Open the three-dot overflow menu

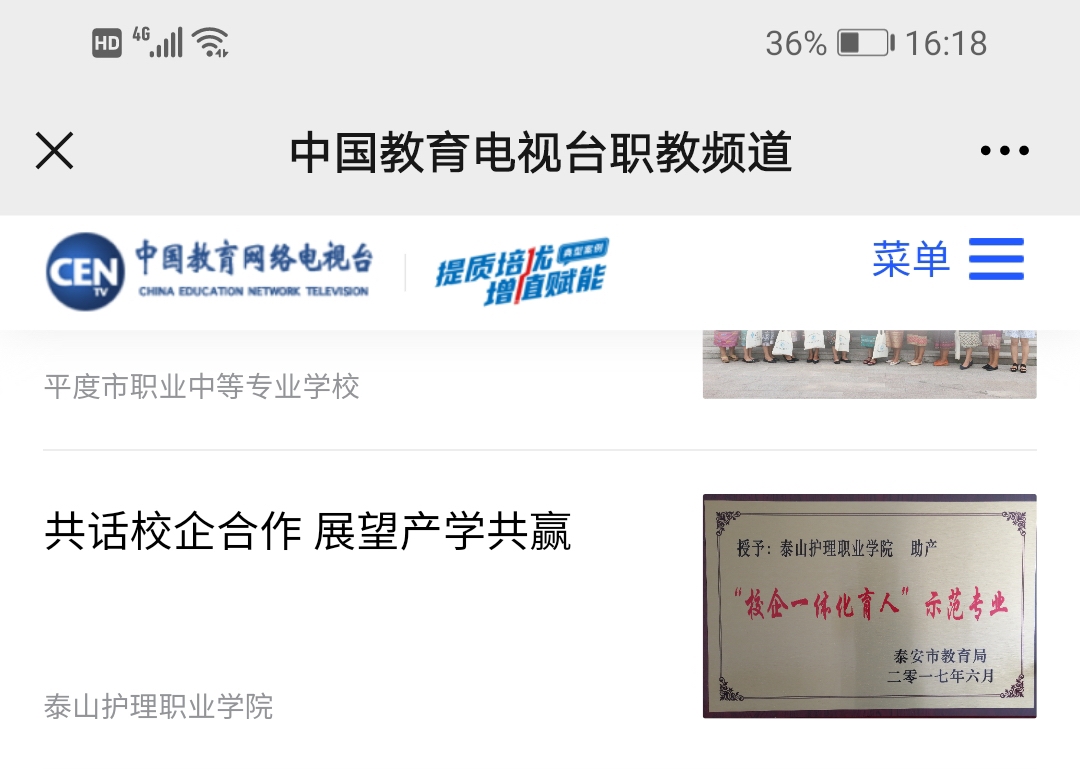(x=1004, y=151)
